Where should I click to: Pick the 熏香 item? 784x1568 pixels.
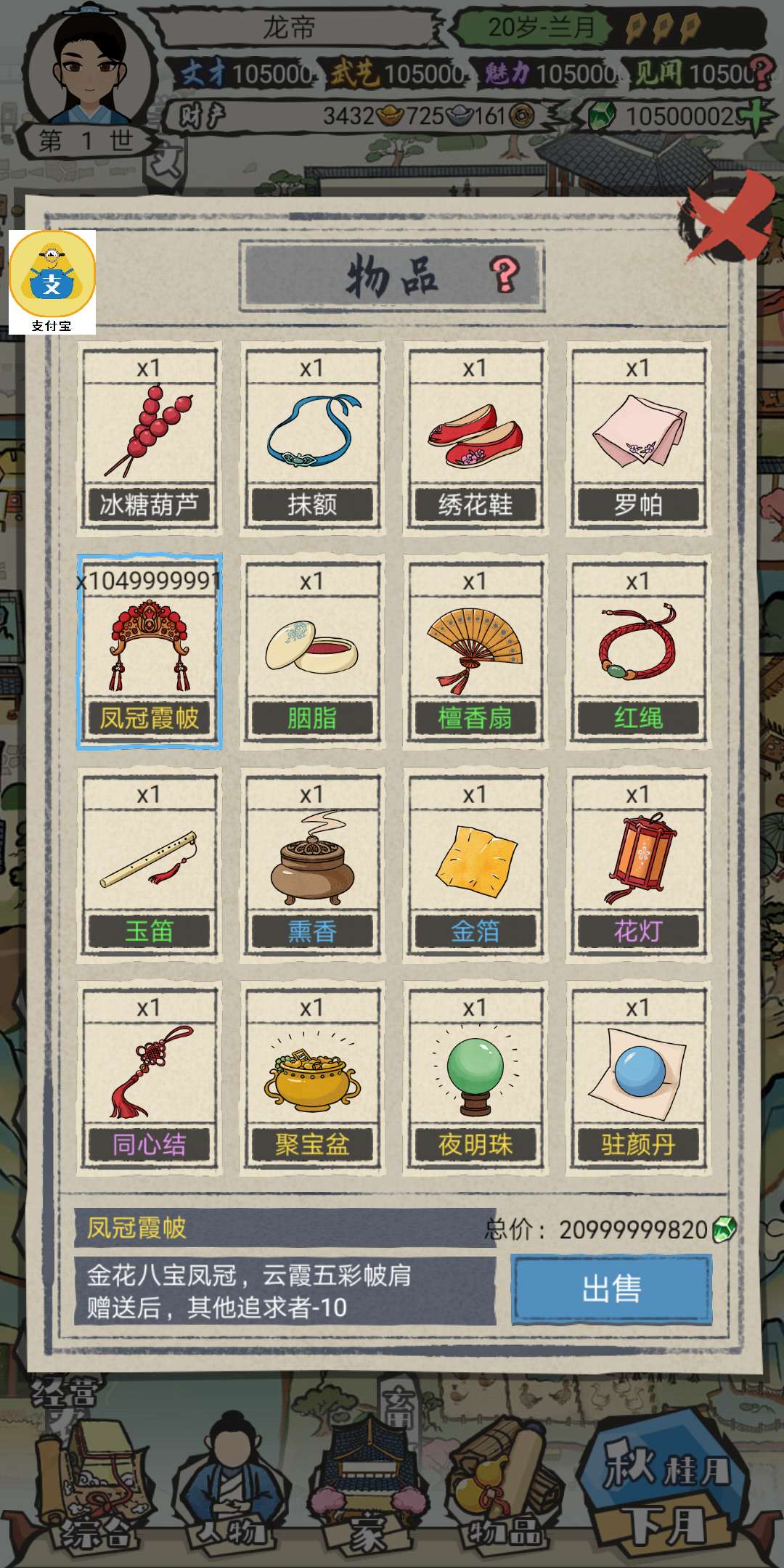[x=312, y=864]
